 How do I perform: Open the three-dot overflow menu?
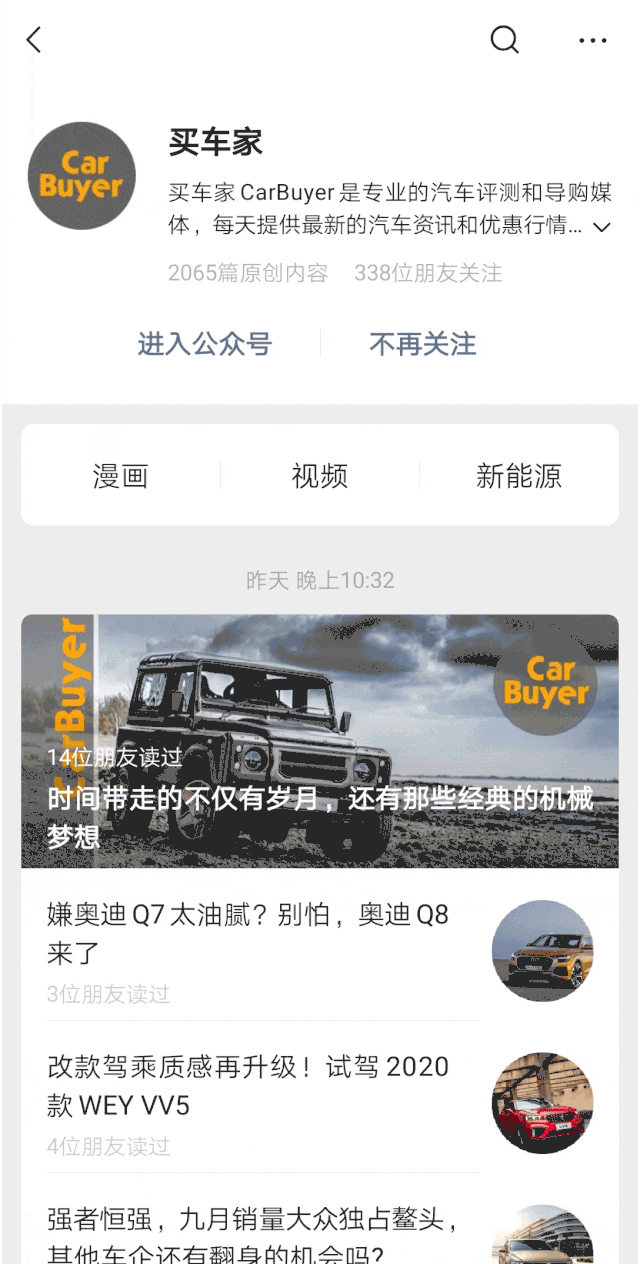tap(593, 41)
